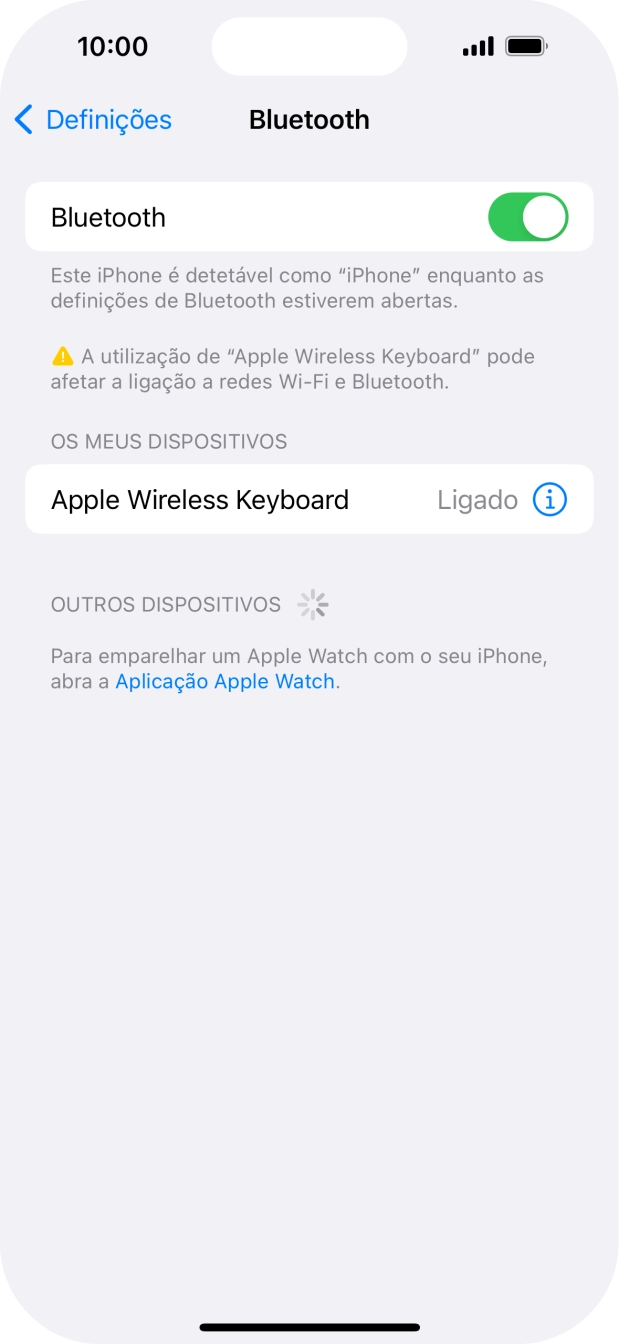This screenshot has width=619, height=1344.
Task: Open info for Apple Wireless Keyboard
Action: point(550,499)
